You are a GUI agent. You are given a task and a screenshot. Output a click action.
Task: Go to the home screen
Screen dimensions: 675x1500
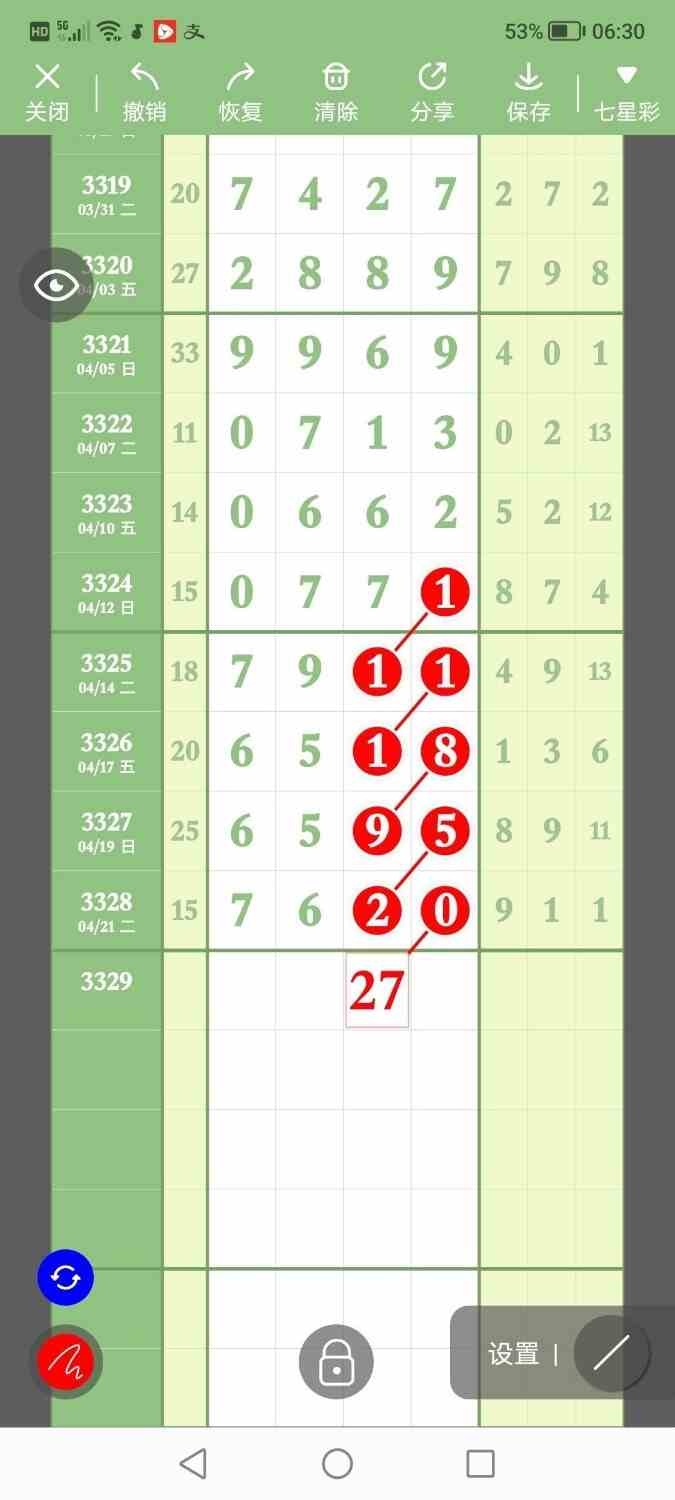(337, 1464)
